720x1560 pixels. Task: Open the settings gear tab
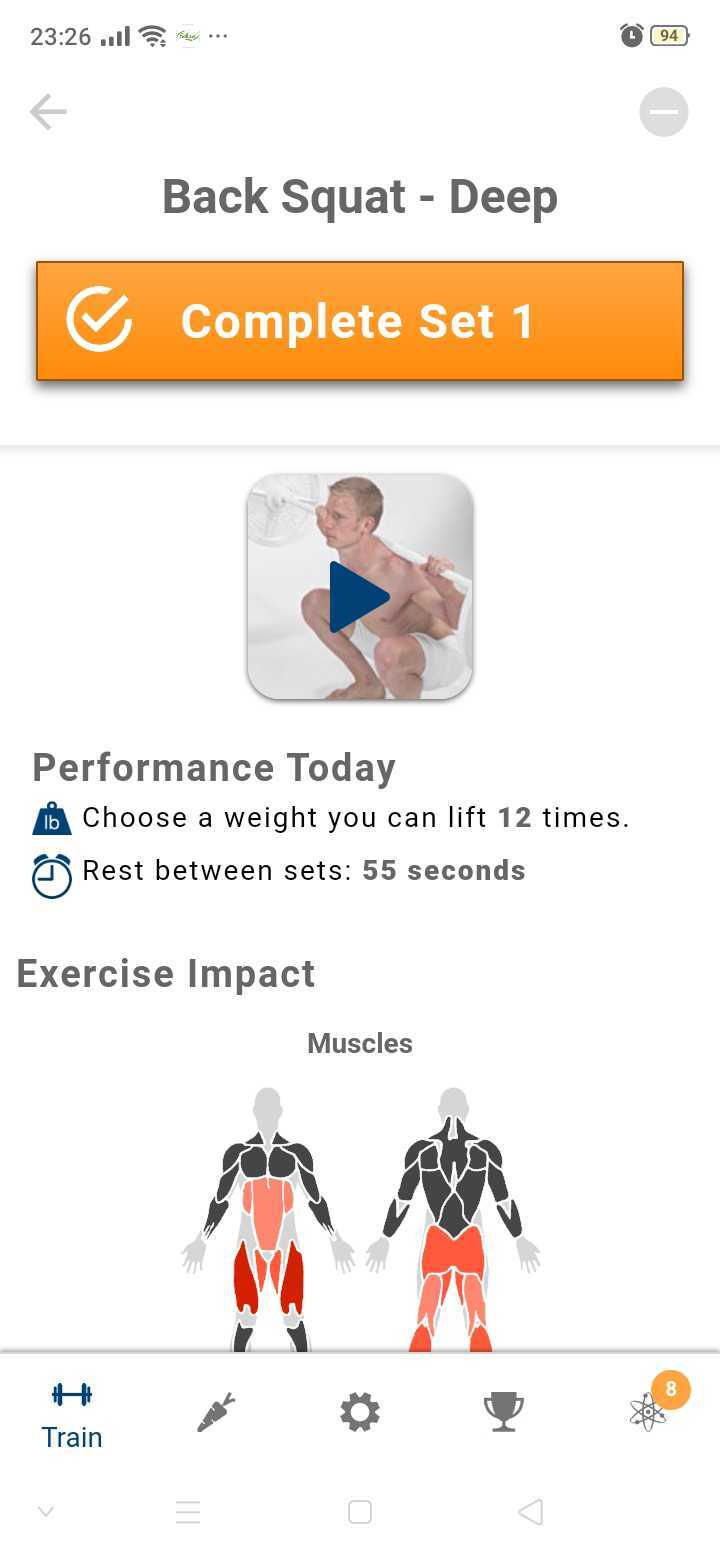pyautogui.click(x=360, y=1412)
